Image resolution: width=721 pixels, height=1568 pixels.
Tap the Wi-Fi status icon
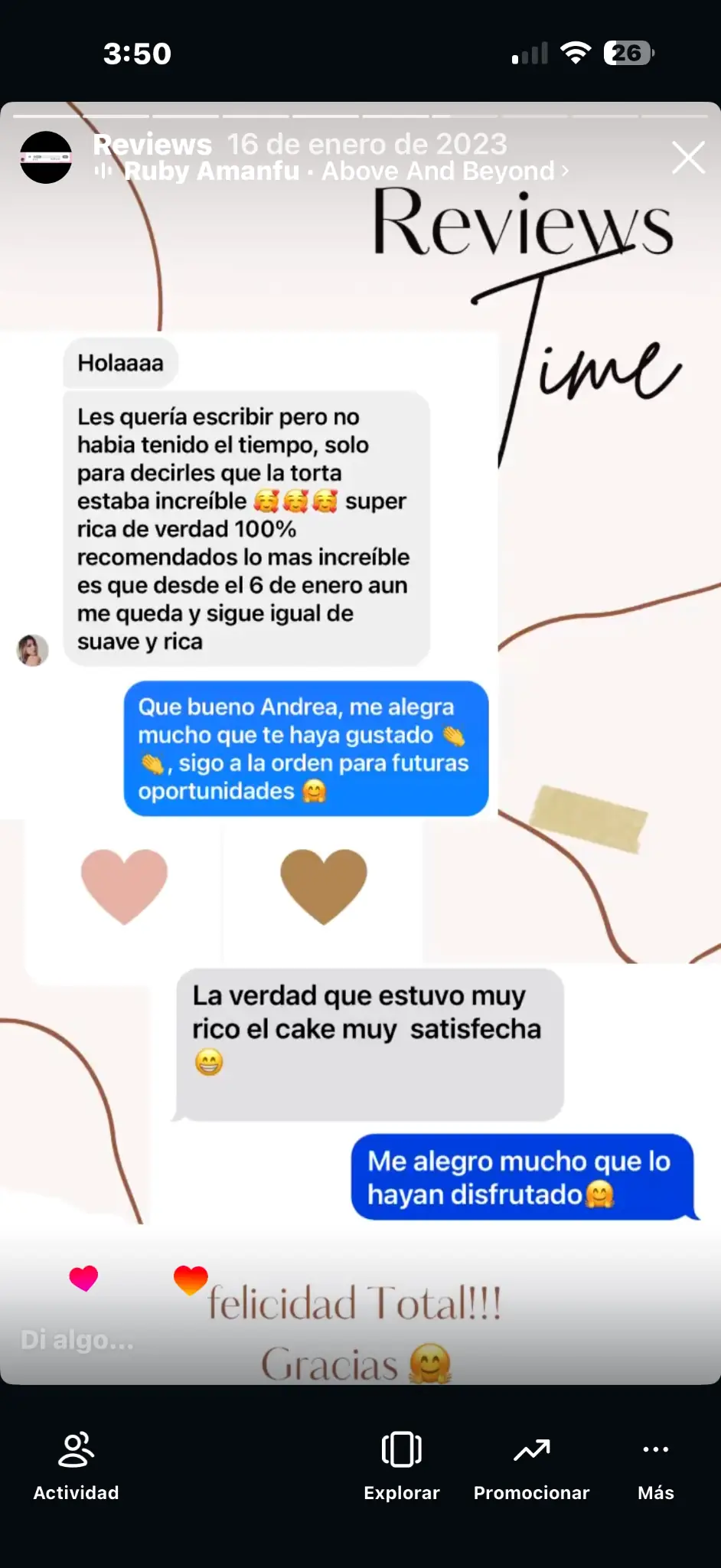tap(576, 52)
